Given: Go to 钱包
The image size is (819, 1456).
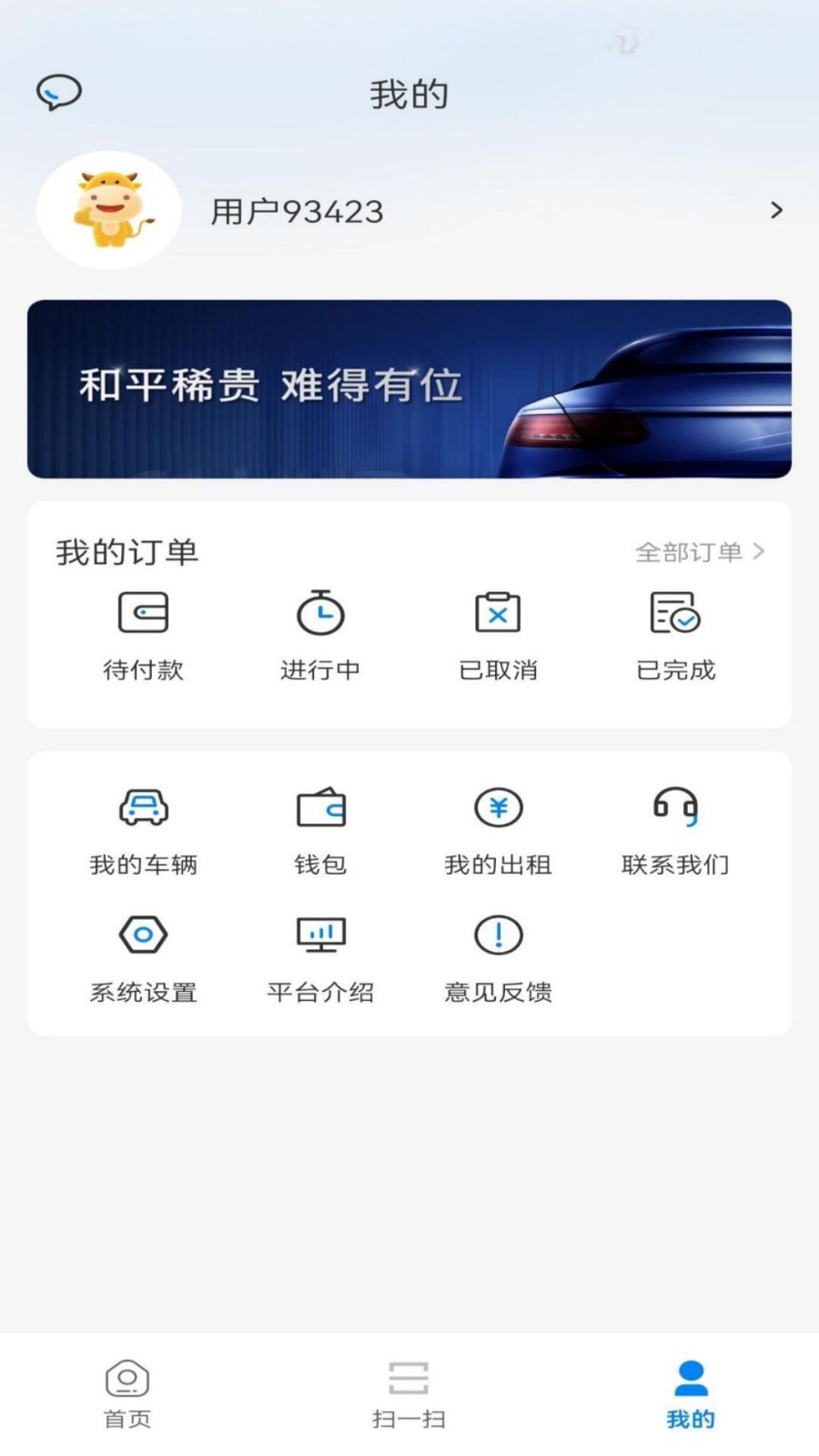Looking at the screenshot, I should [x=320, y=829].
